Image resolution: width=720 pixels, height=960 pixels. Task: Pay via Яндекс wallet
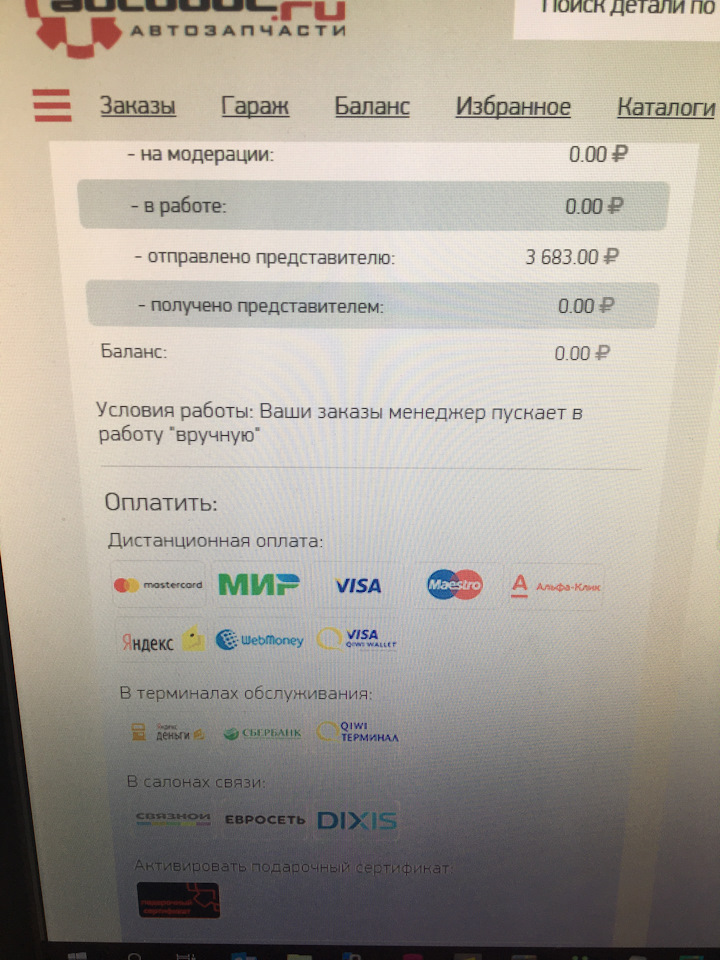point(160,641)
